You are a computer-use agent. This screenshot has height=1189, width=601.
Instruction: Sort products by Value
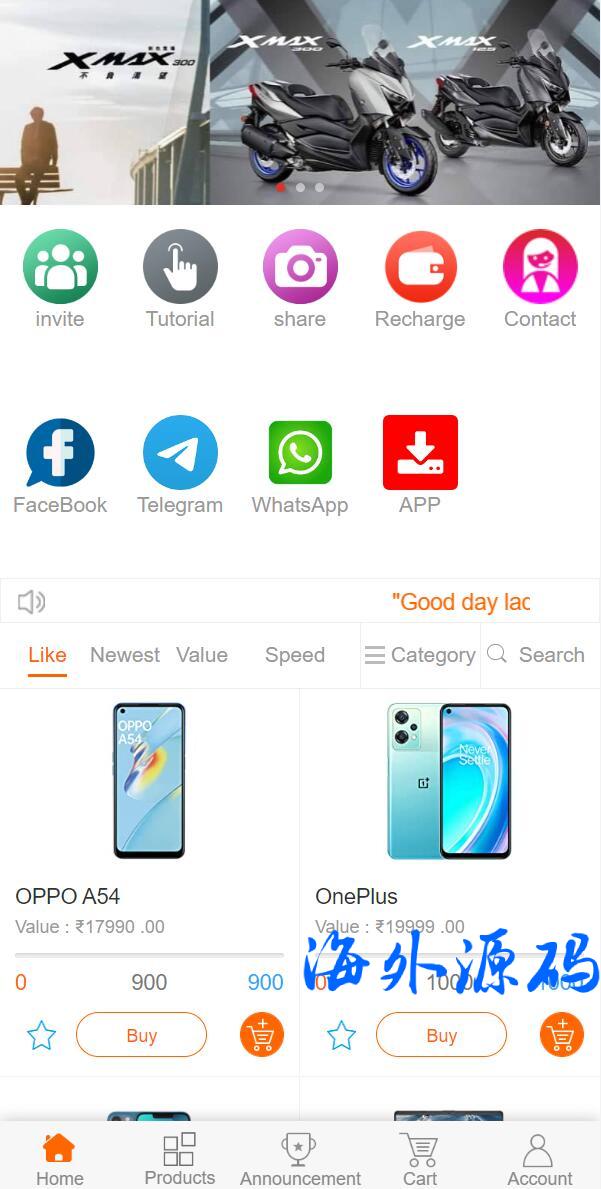202,655
